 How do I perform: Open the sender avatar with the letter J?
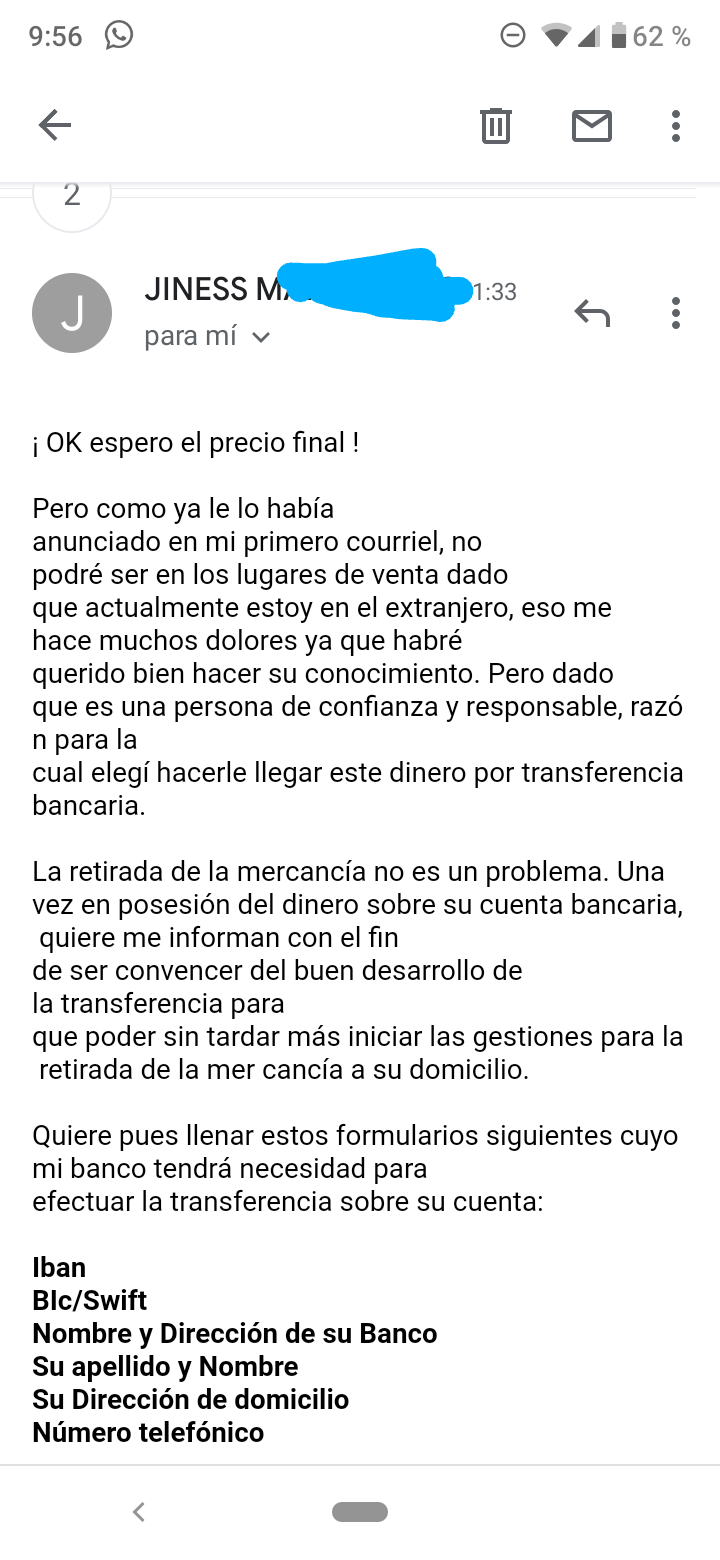click(72, 313)
